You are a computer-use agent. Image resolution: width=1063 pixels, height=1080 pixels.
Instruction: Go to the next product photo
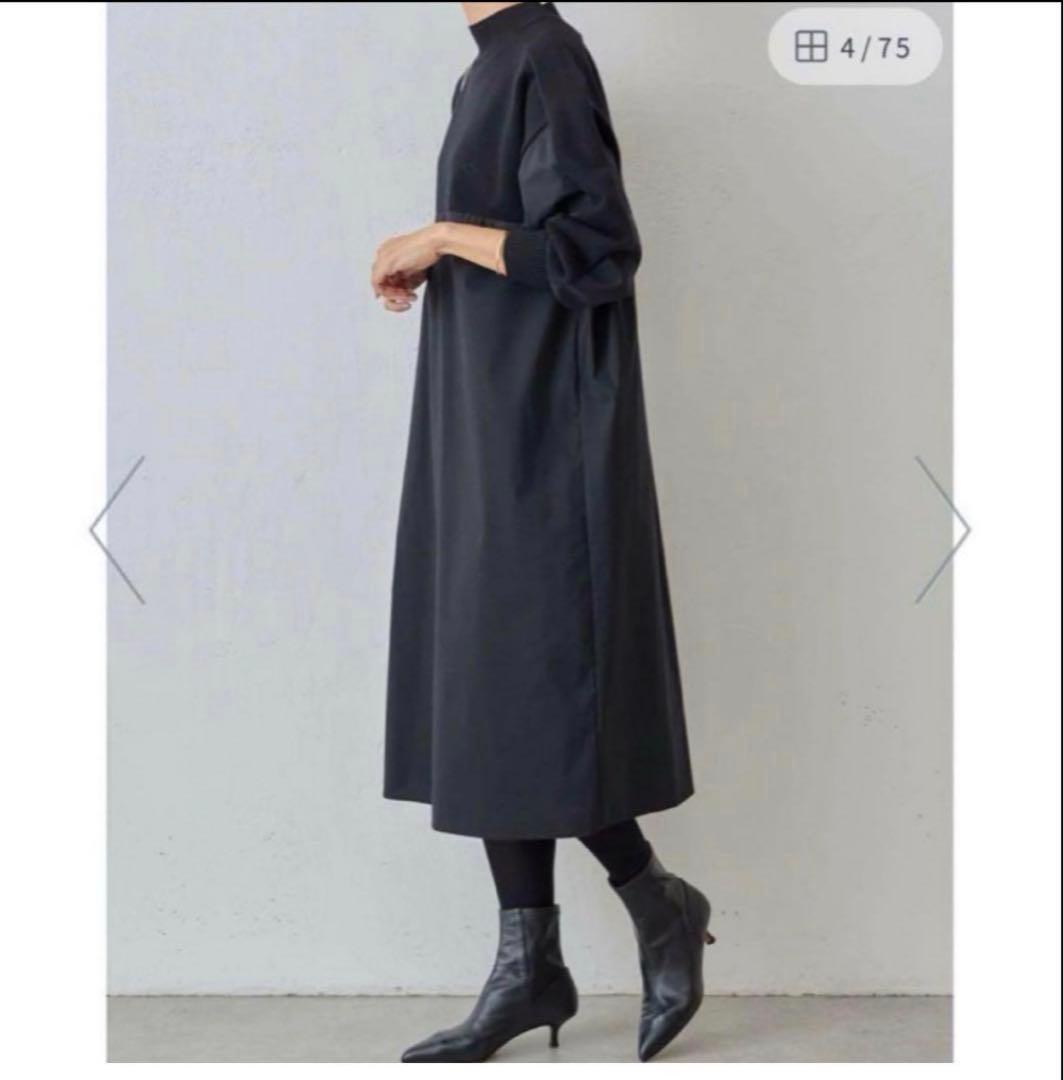click(941, 530)
